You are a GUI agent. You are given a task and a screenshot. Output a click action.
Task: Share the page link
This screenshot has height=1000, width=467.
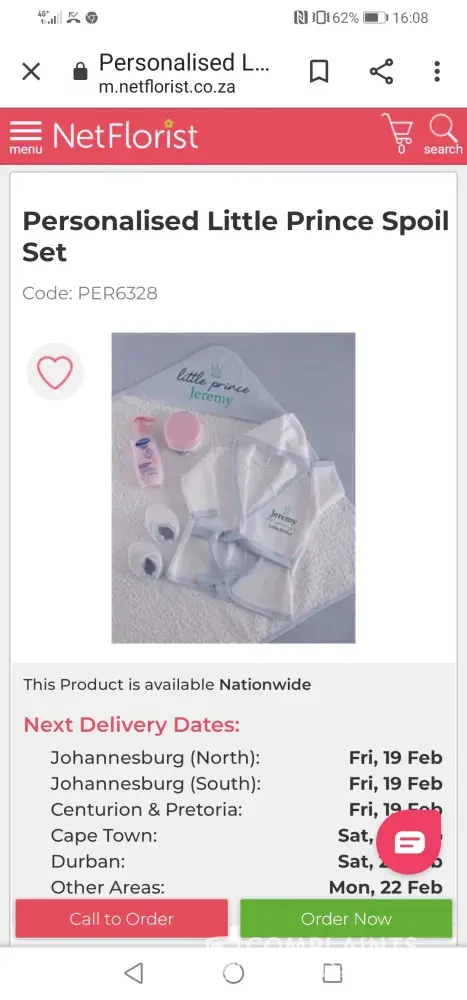pos(382,71)
